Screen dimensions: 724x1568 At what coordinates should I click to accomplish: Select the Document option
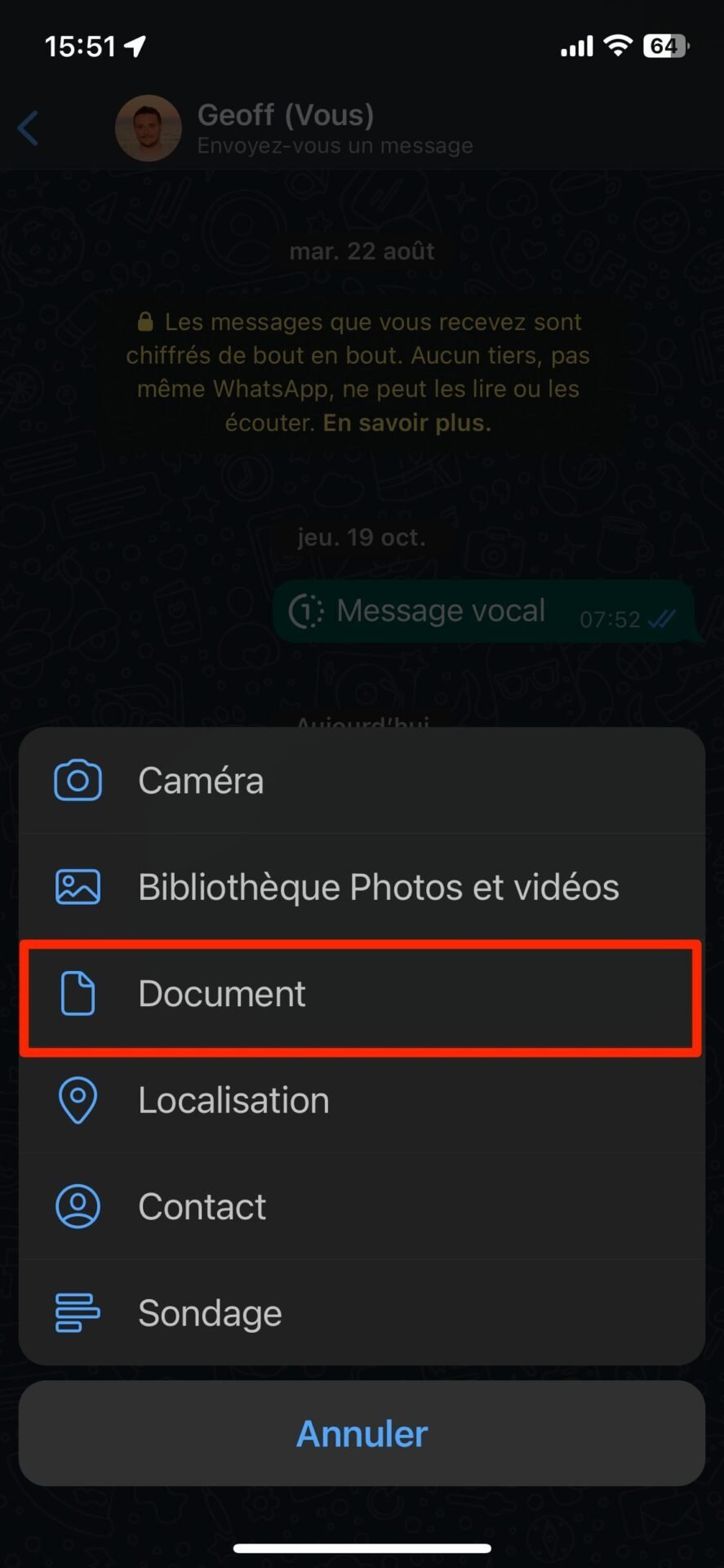point(362,994)
